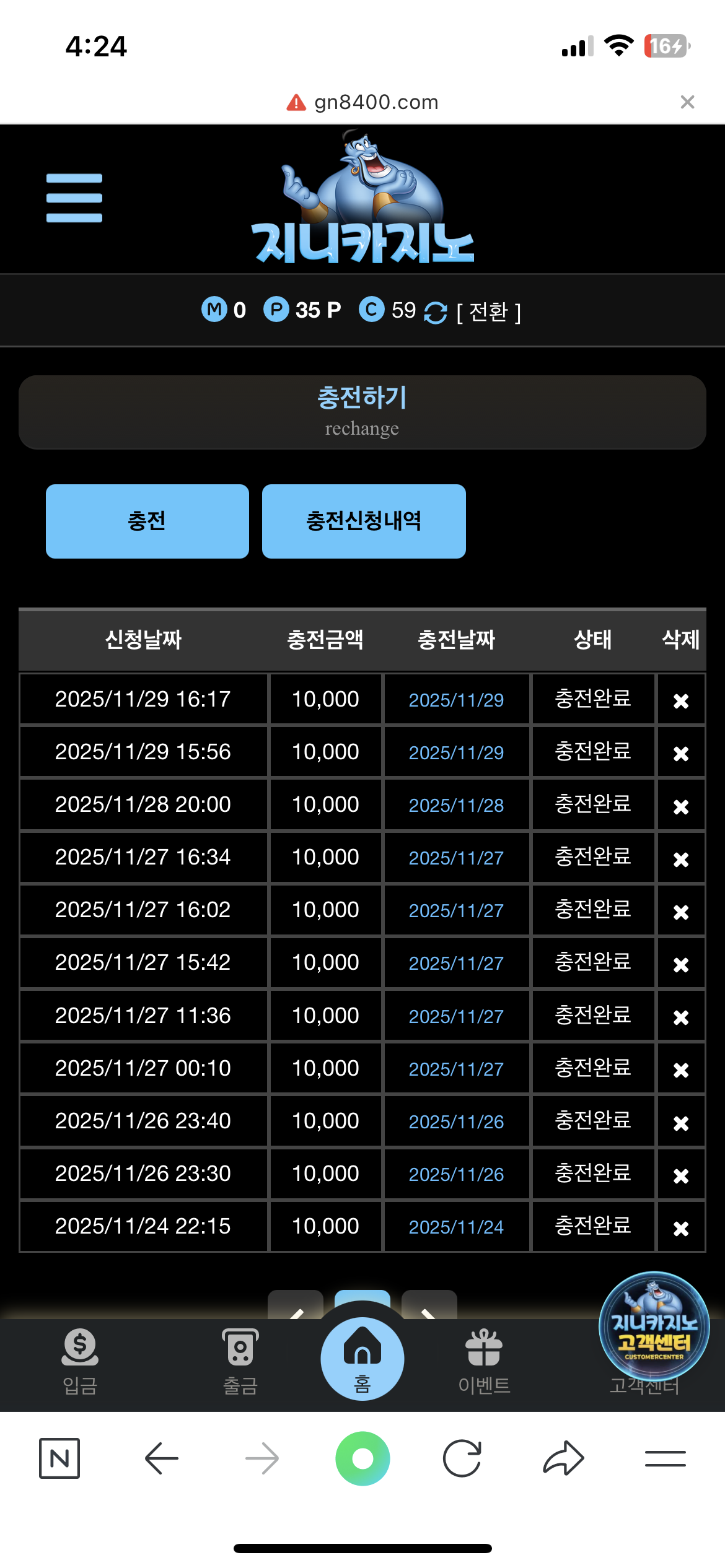Open the hamburger drawer menu
The width and height of the screenshot is (725, 1568).
click(x=74, y=198)
